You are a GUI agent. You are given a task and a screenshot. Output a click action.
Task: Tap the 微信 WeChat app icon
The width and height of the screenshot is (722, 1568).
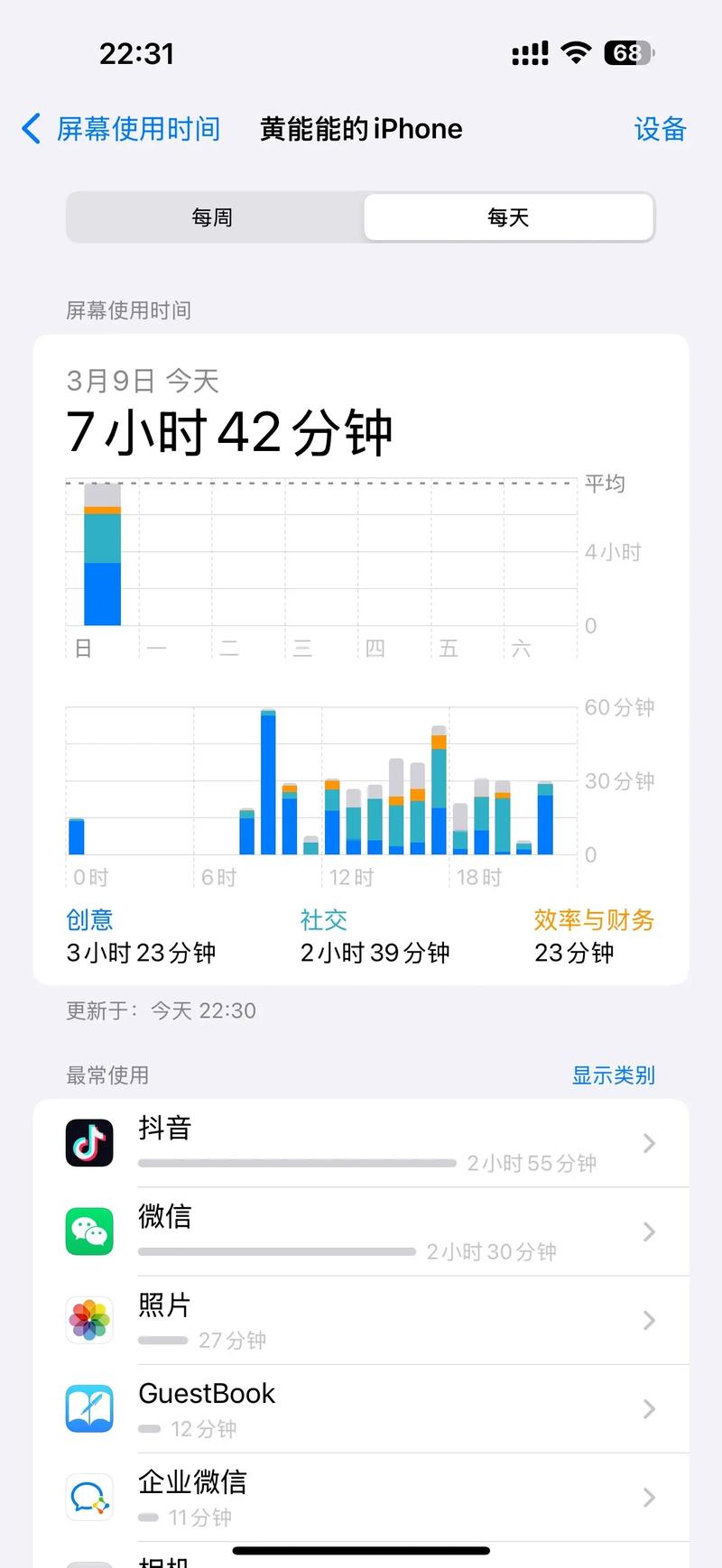click(88, 1231)
